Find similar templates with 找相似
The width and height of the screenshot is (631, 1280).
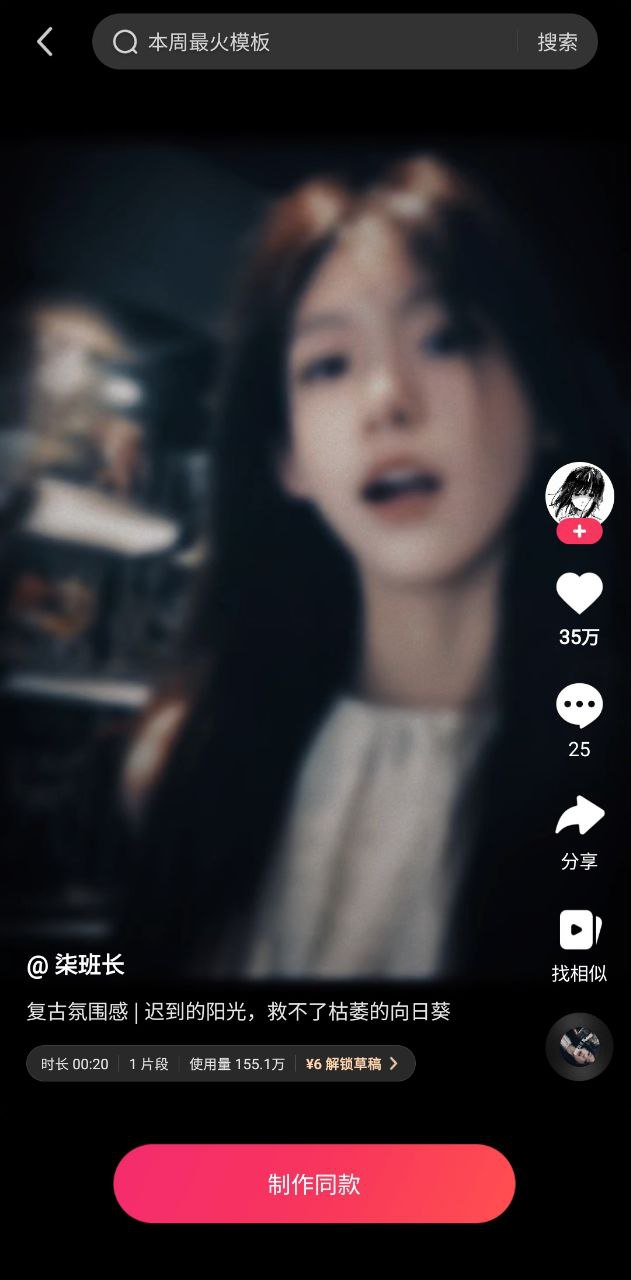pyautogui.click(x=579, y=932)
